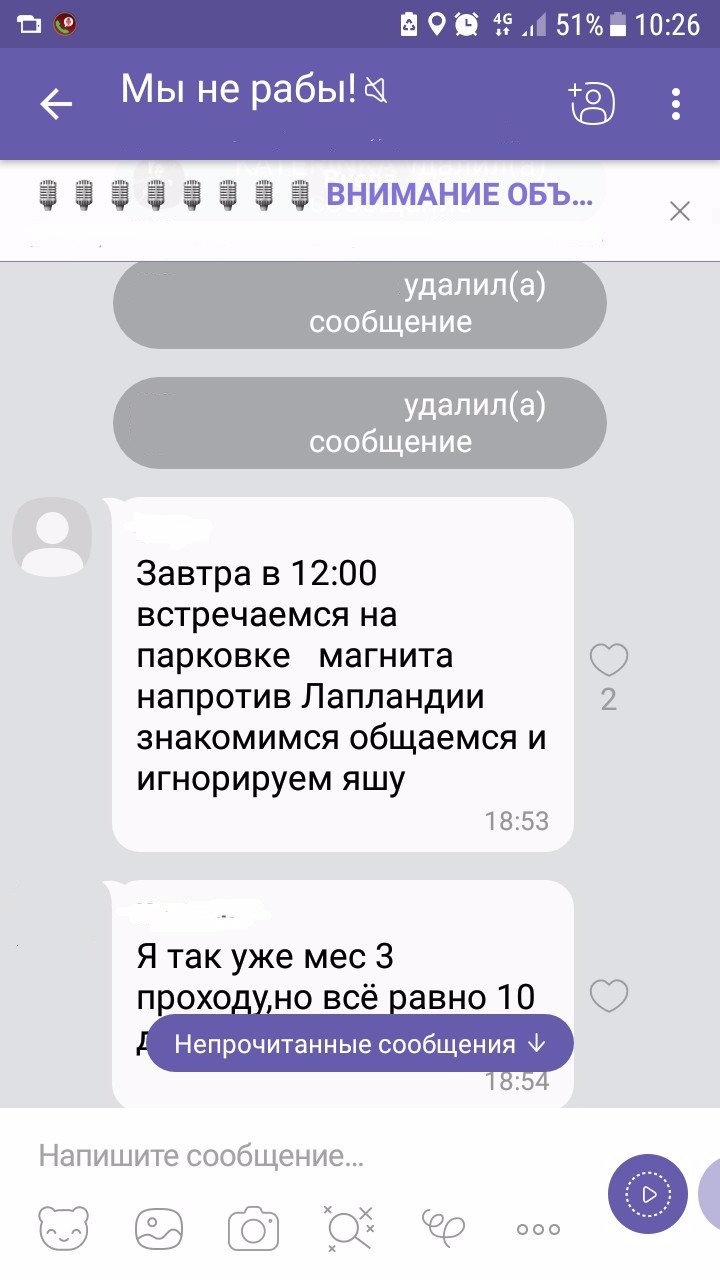Add participants to the group chat
Screen dimensions: 720x1280
[591, 103]
